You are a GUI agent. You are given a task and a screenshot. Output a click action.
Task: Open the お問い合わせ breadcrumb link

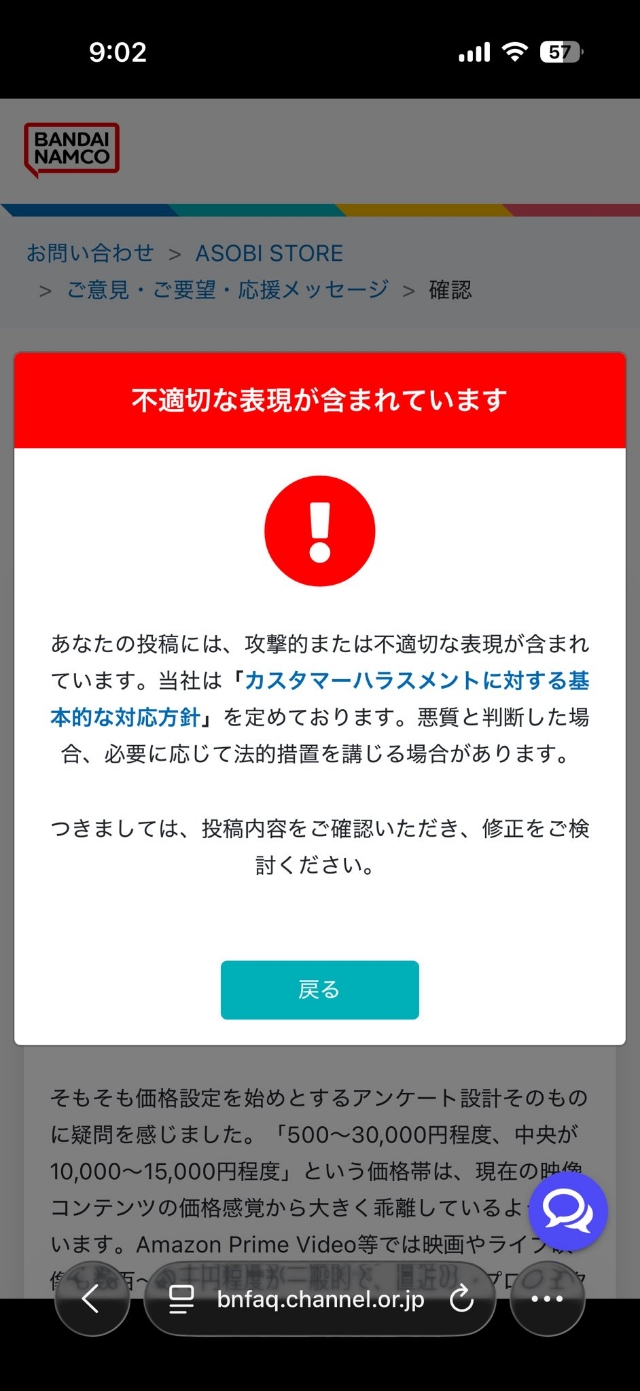coord(90,253)
